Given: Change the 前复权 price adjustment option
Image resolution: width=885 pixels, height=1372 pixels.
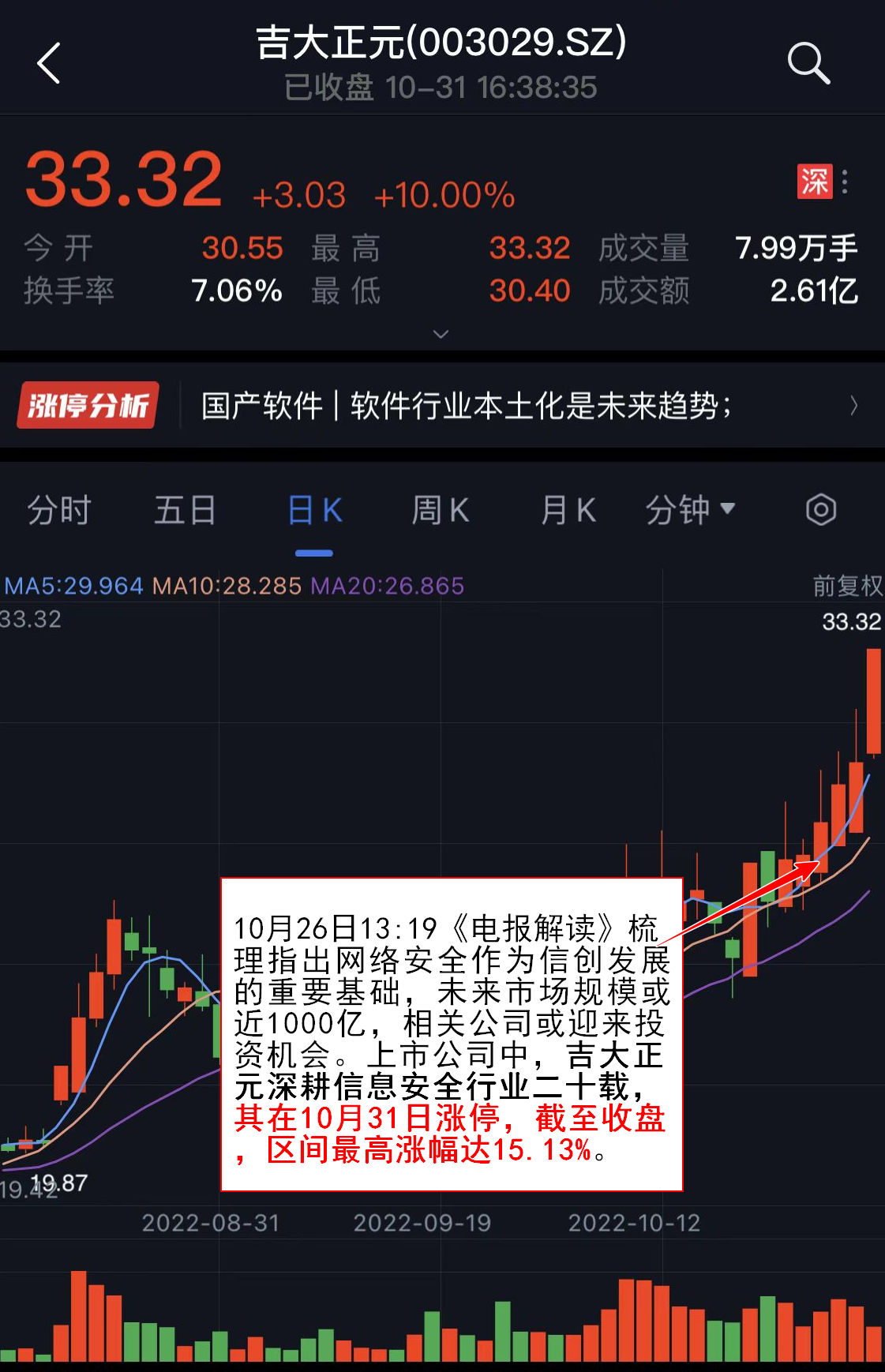Looking at the screenshot, I should (847, 586).
